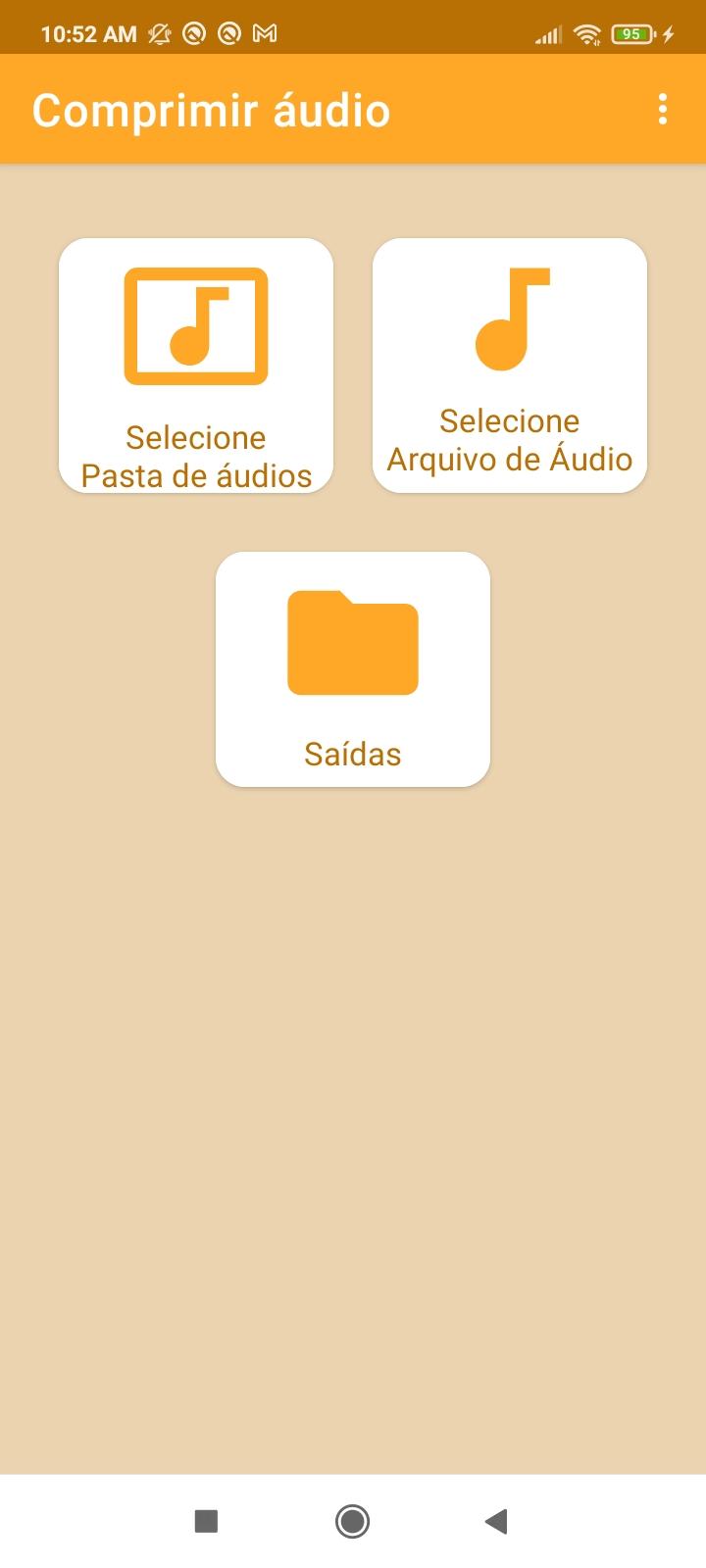Choose Selecione Arquivo de Áudio card
Screen dimensions: 706x1568
(x=510, y=366)
